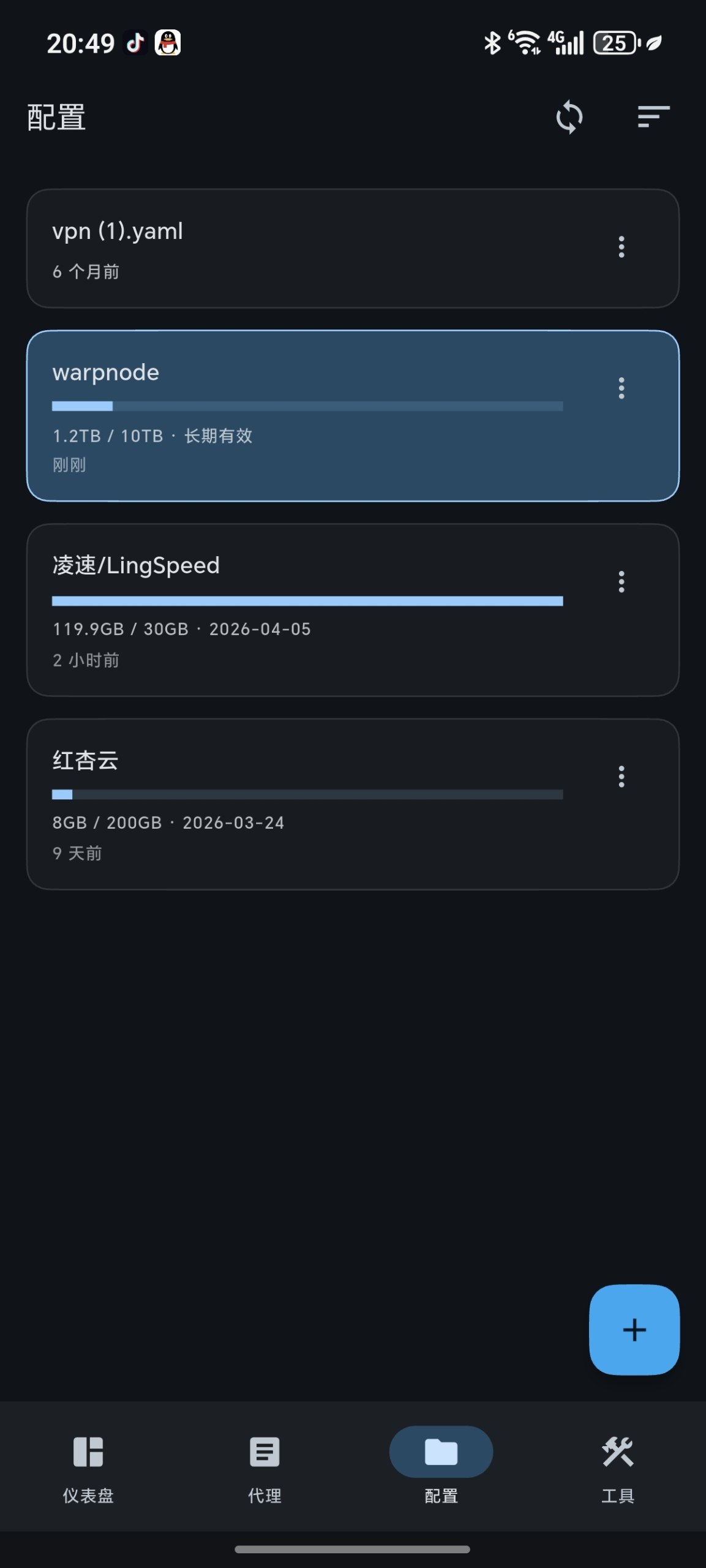Add a new profile with plus button
The image size is (706, 1568).
coord(634,1329)
